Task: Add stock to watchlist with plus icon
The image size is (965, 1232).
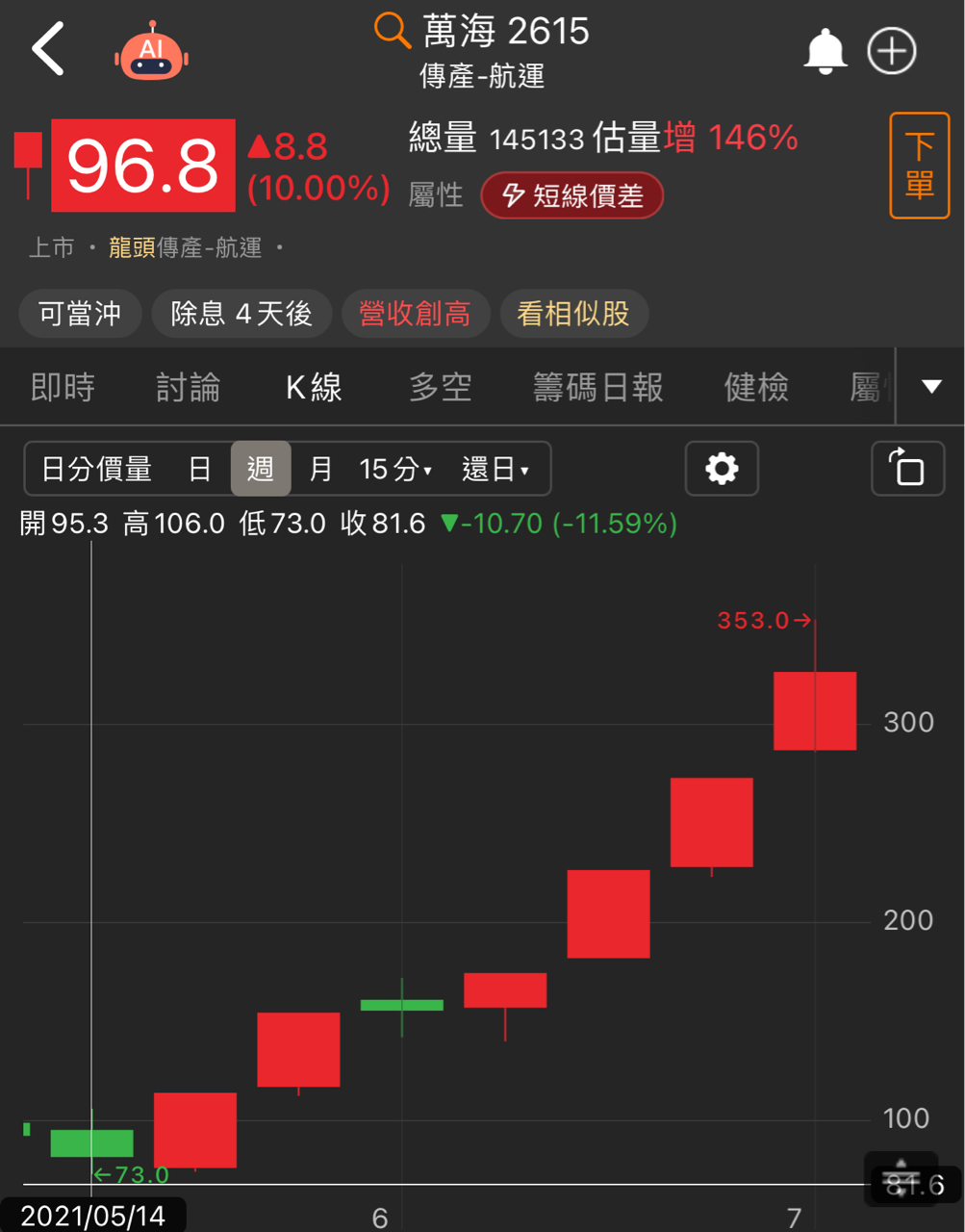Action: pos(891,49)
